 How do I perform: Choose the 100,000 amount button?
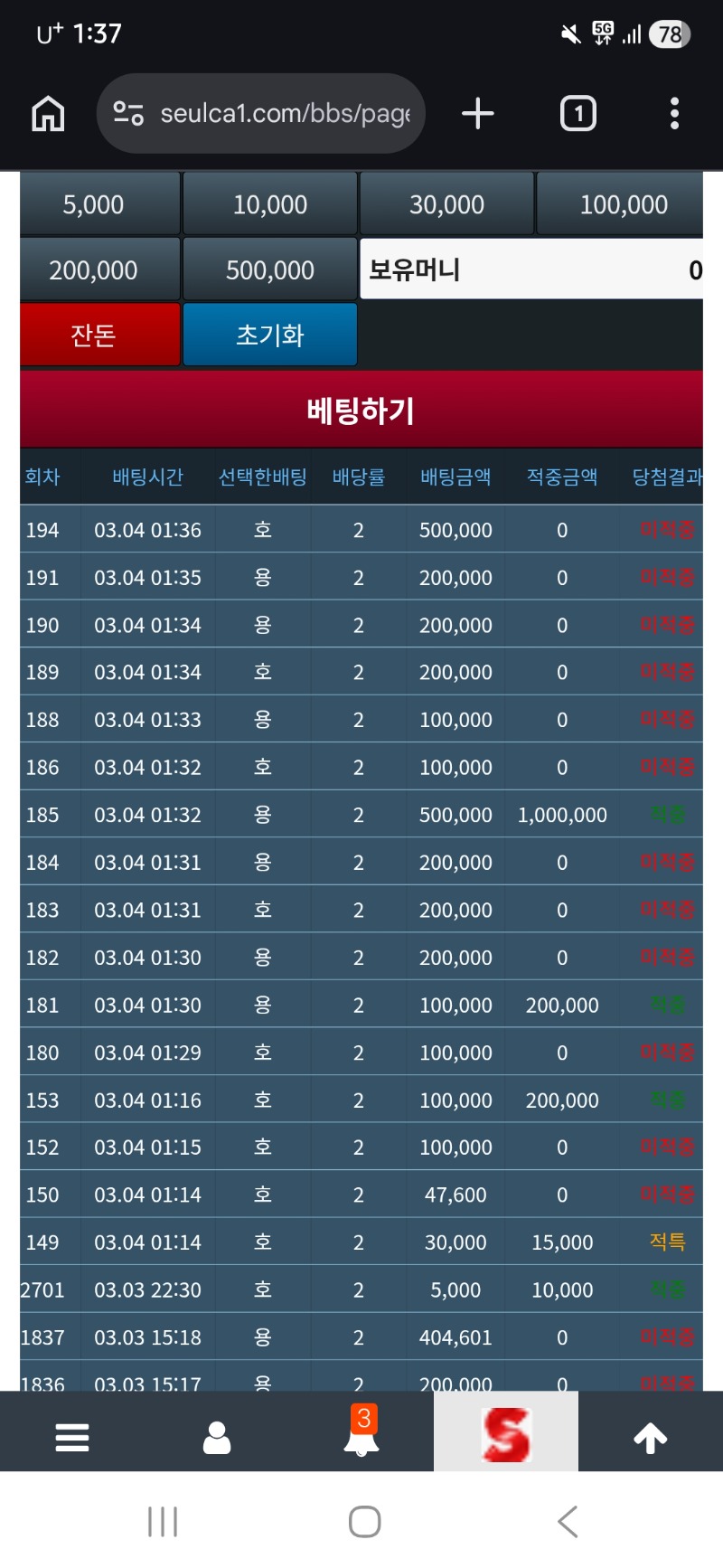click(x=622, y=204)
